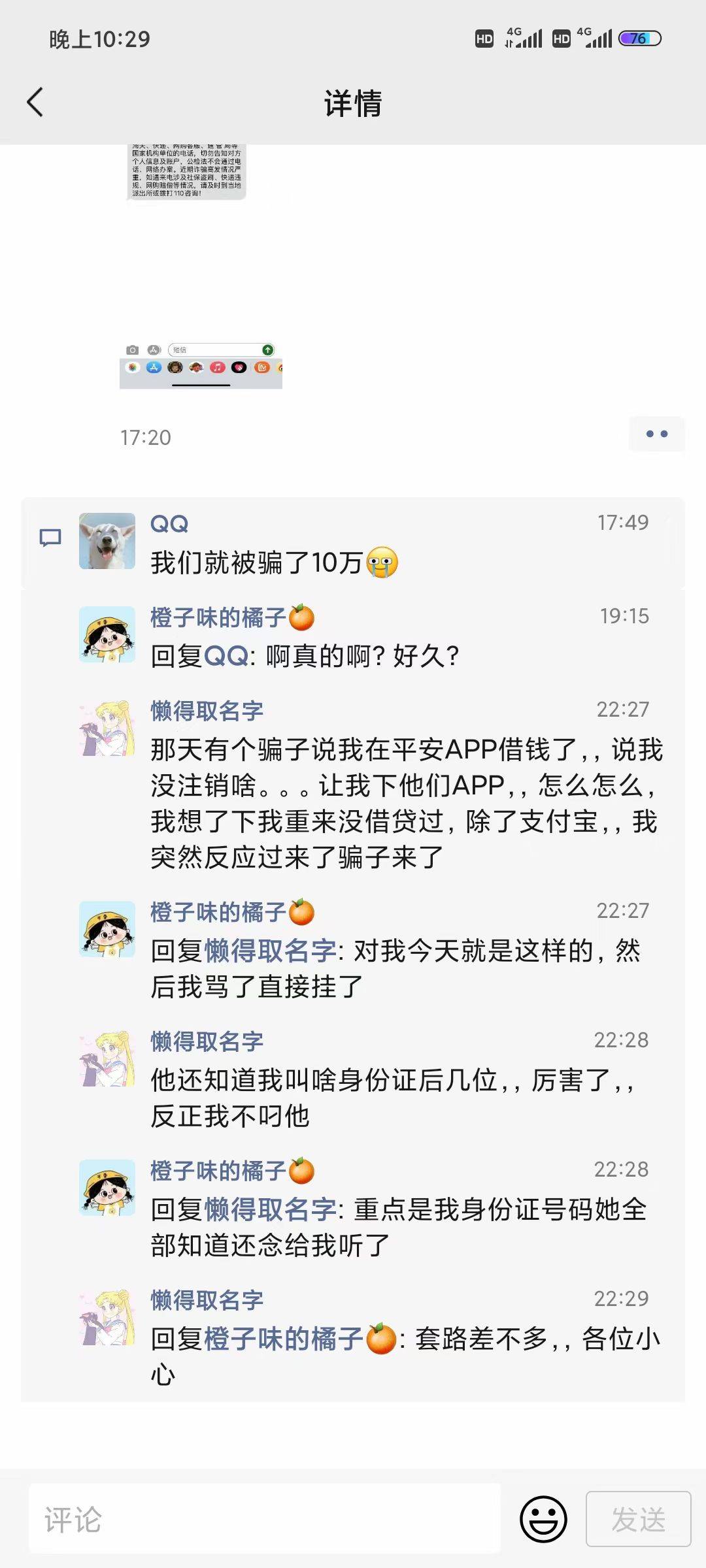Tap the back arrow to leave 详情

pyautogui.click(x=33, y=102)
